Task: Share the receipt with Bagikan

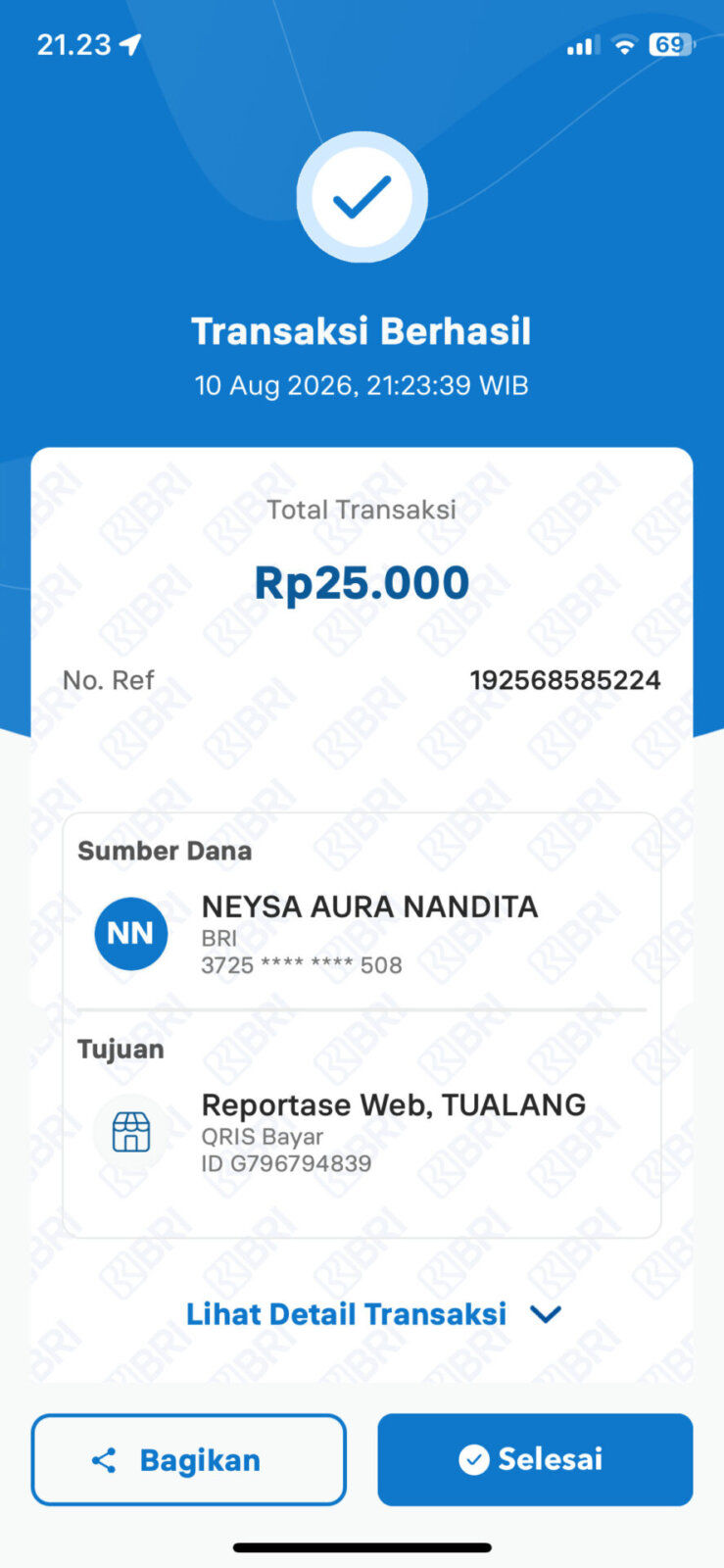Action: point(189,1459)
